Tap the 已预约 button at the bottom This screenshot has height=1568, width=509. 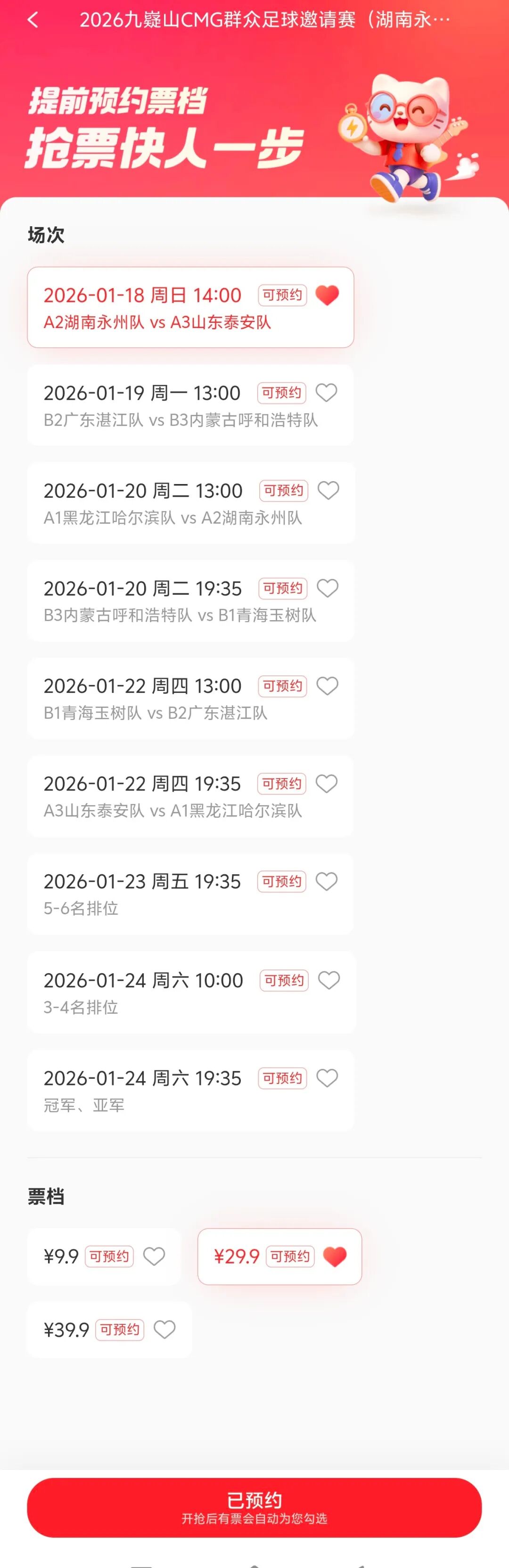[x=254, y=1507]
